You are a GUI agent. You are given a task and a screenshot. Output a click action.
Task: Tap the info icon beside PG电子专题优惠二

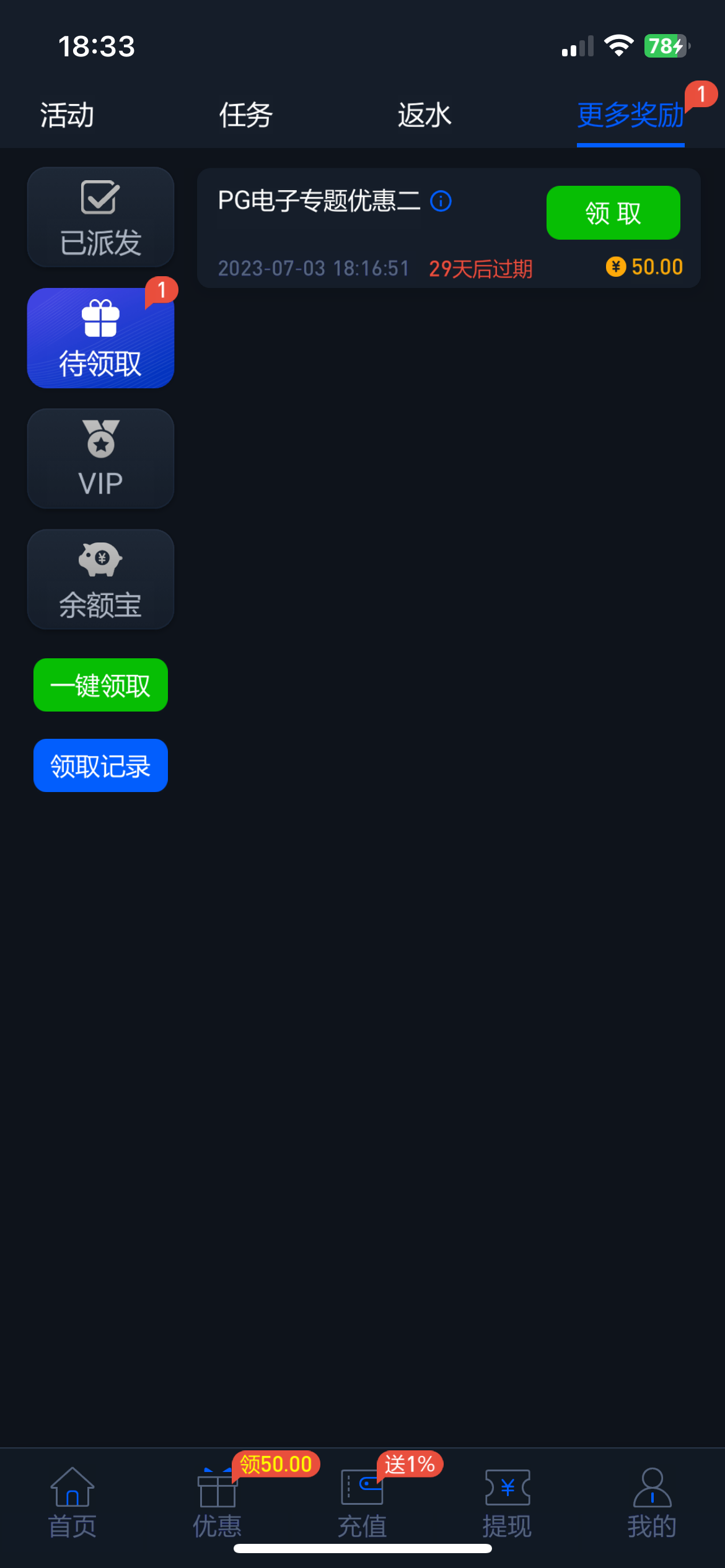coord(441,201)
